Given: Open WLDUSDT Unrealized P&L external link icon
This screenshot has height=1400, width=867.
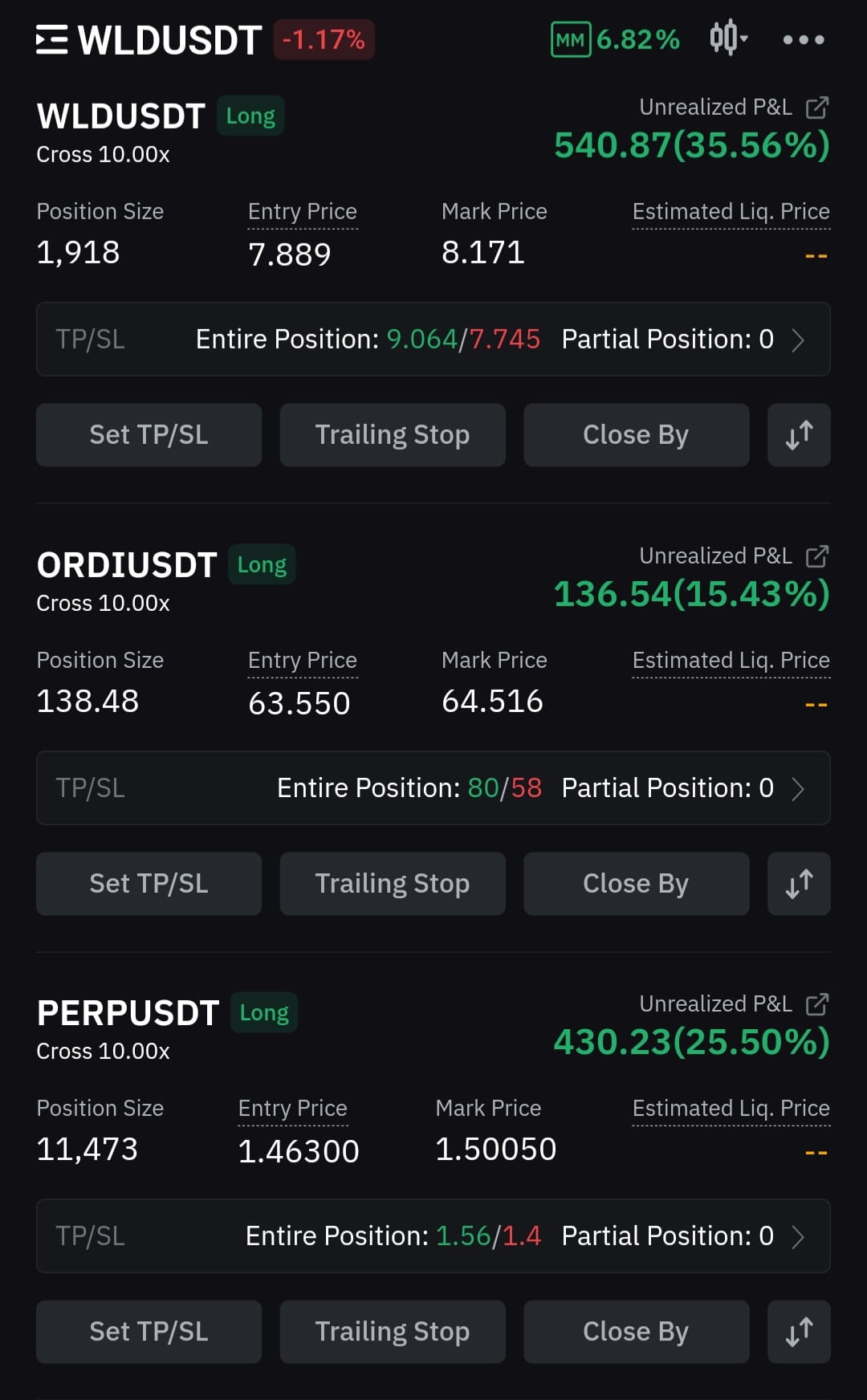Looking at the screenshot, I should click(818, 107).
